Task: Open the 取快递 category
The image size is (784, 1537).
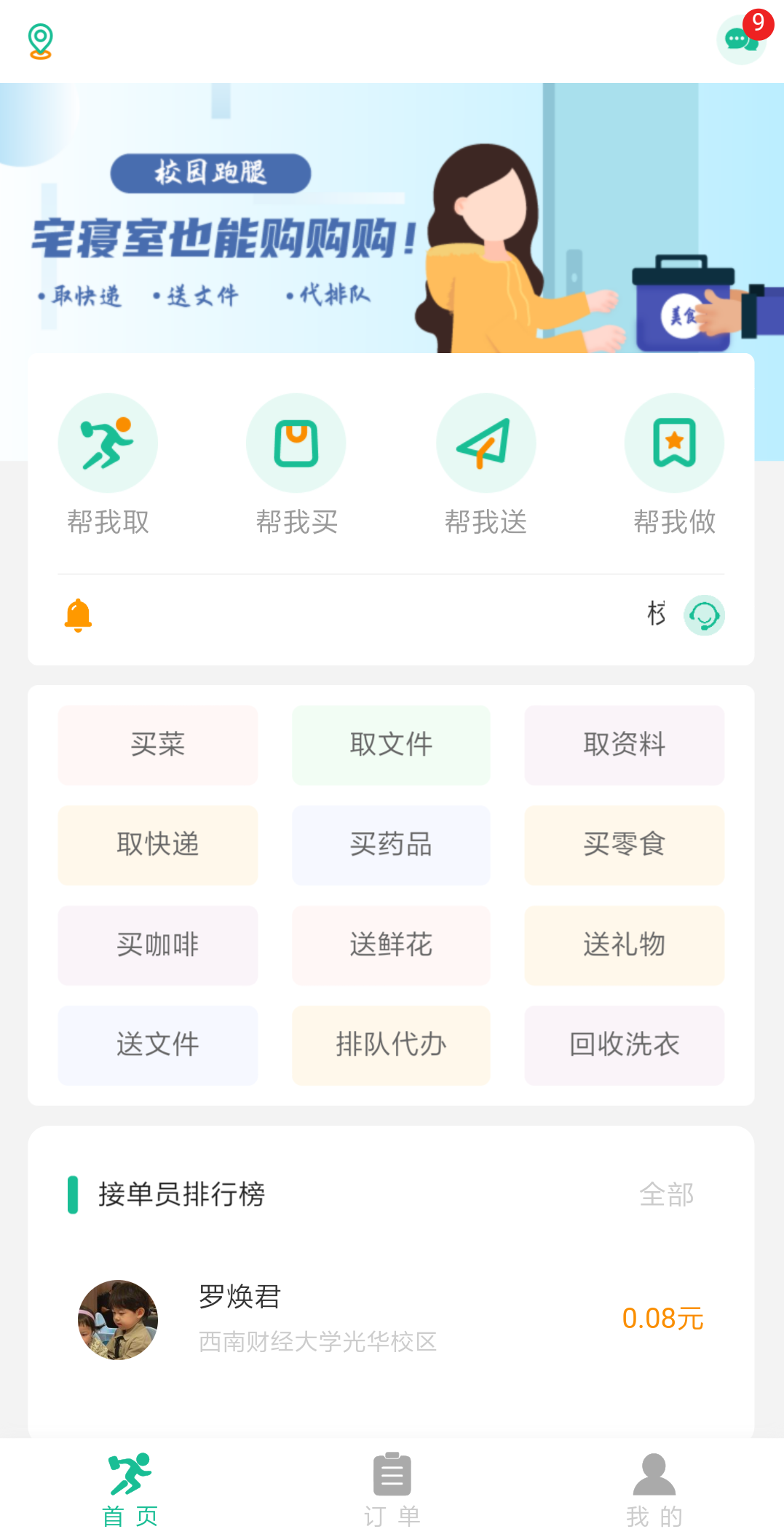Action: pos(158,845)
